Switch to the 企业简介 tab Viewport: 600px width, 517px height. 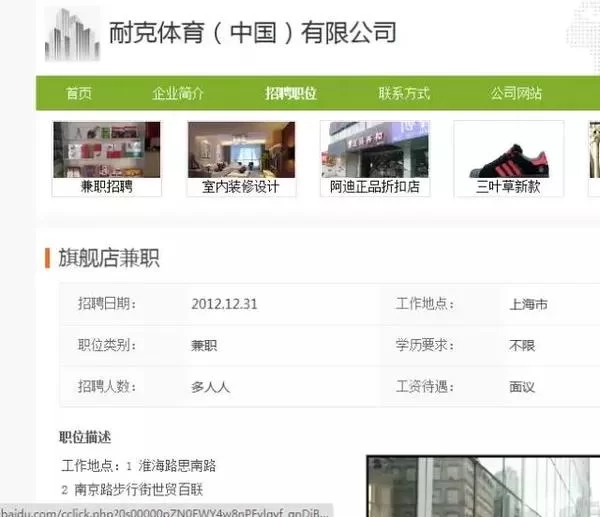[178, 94]
